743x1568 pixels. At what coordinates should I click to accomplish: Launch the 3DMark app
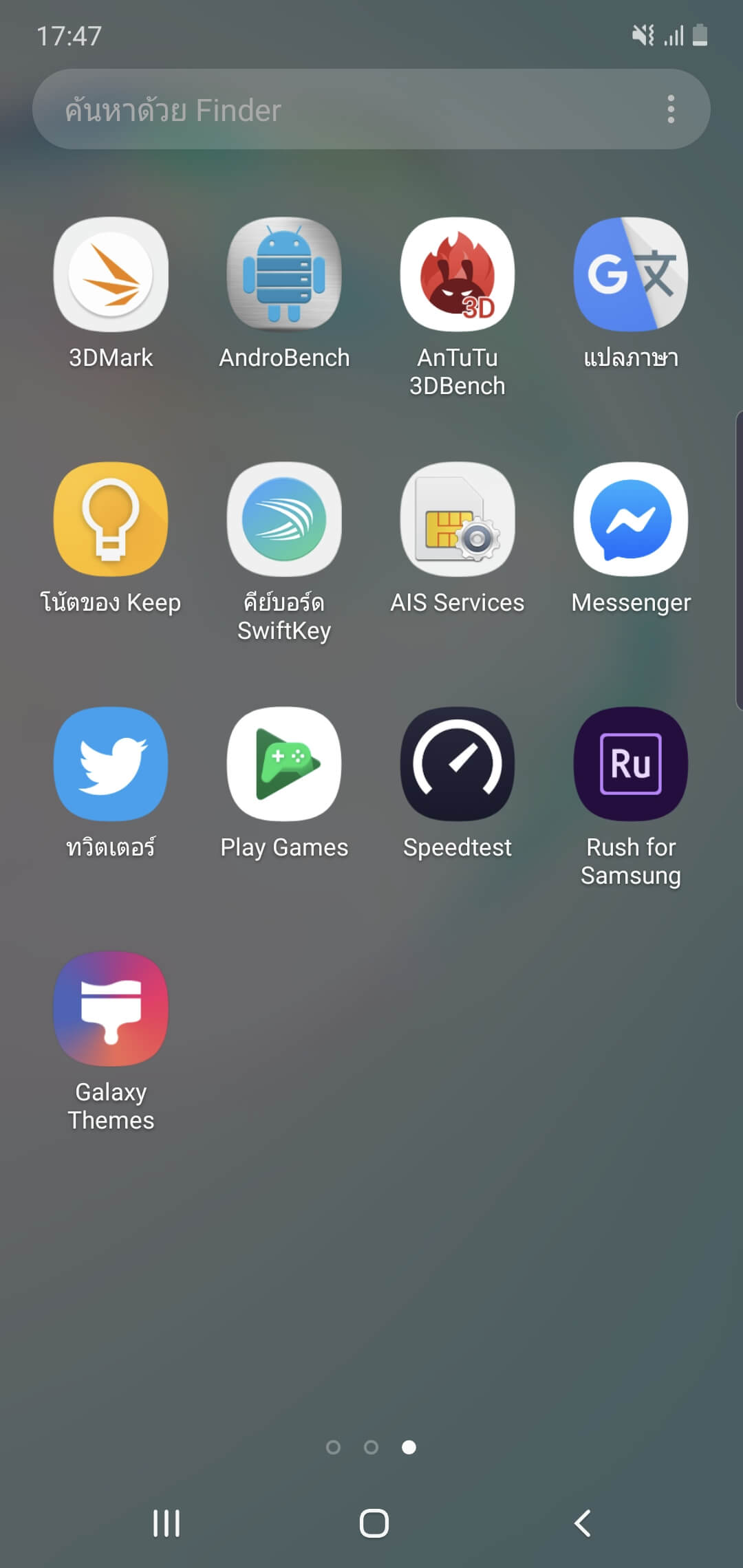tap(111, 275)
